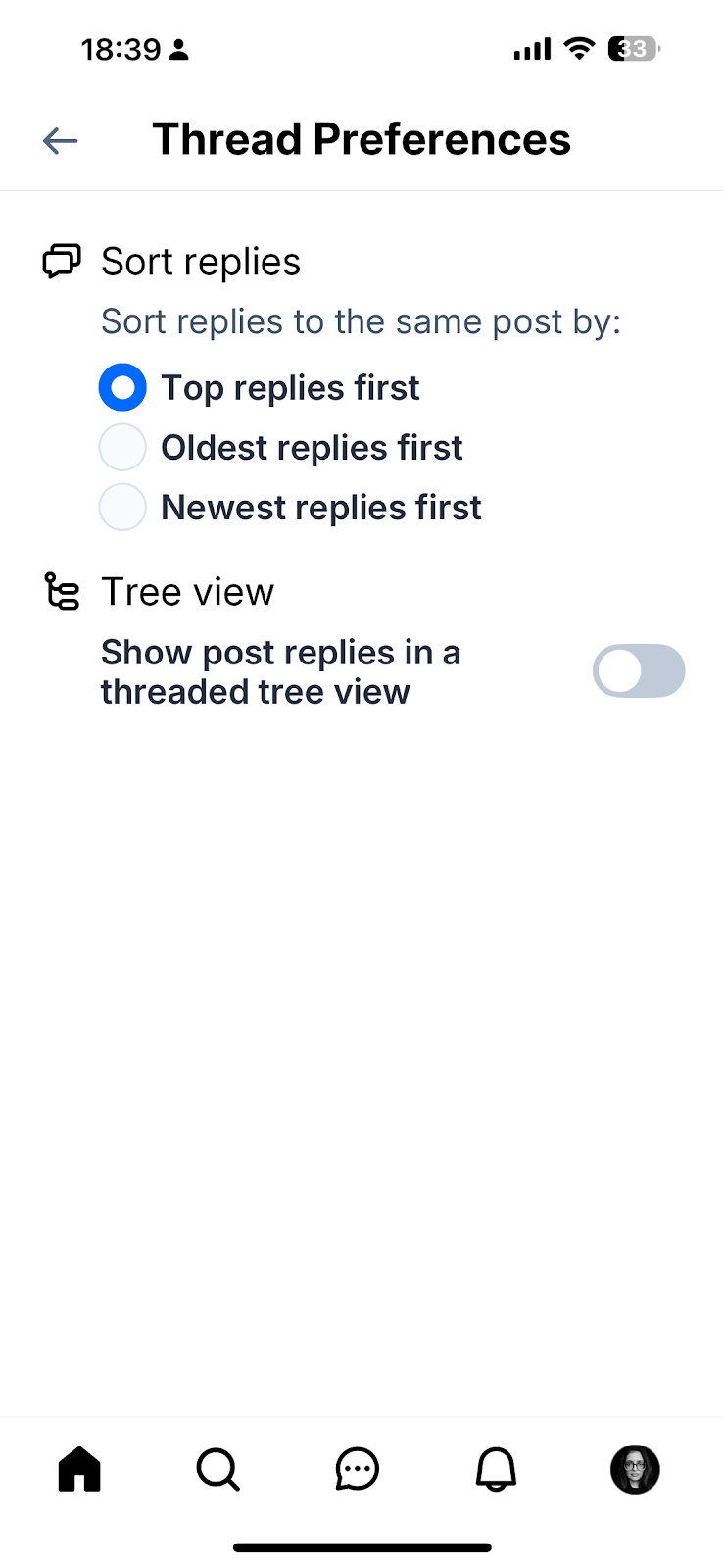Tap 'Show post replies in a threaded tree view' text
724x1568 pixels.
280,671
